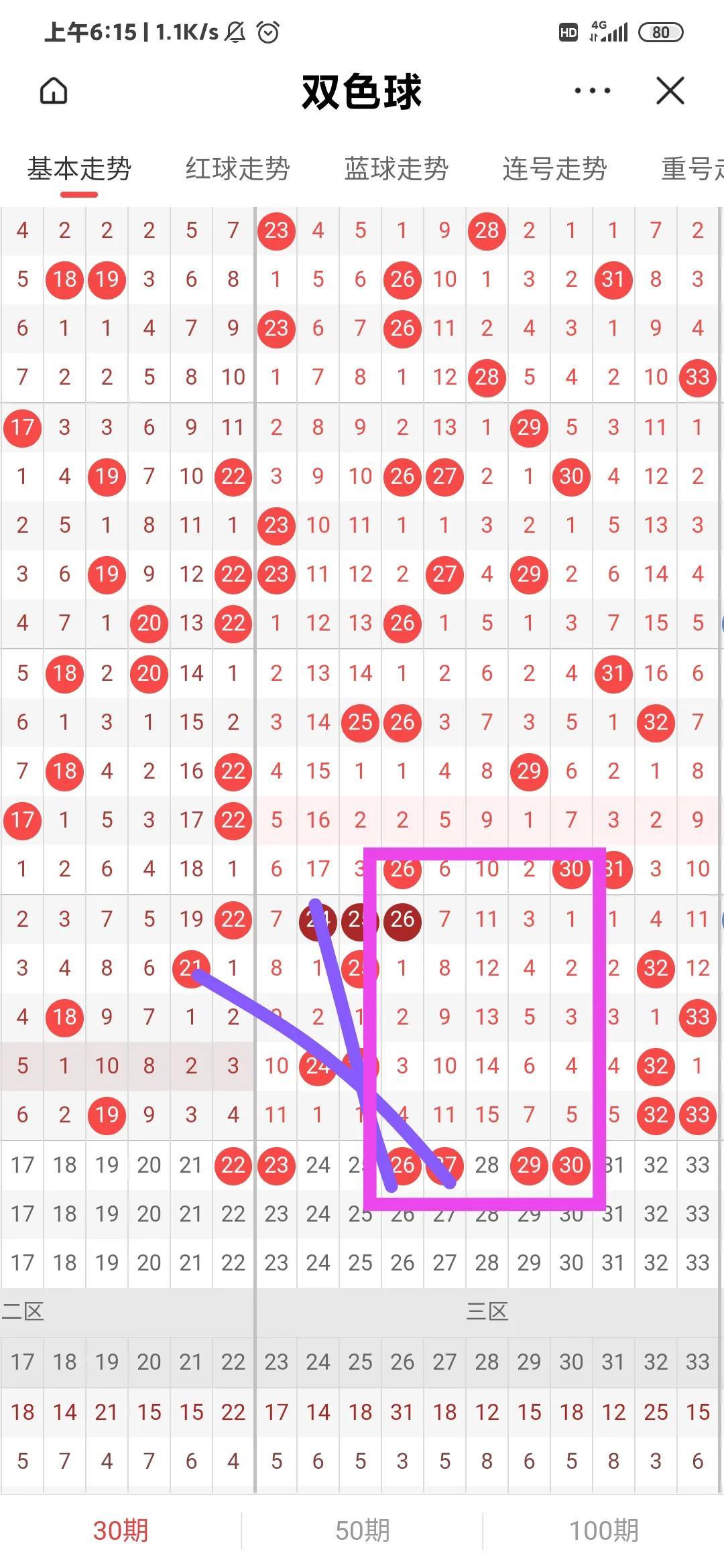Open the 连号走势 tab
The width and height of the screenshot is (724, 1568).
point(555,169)
